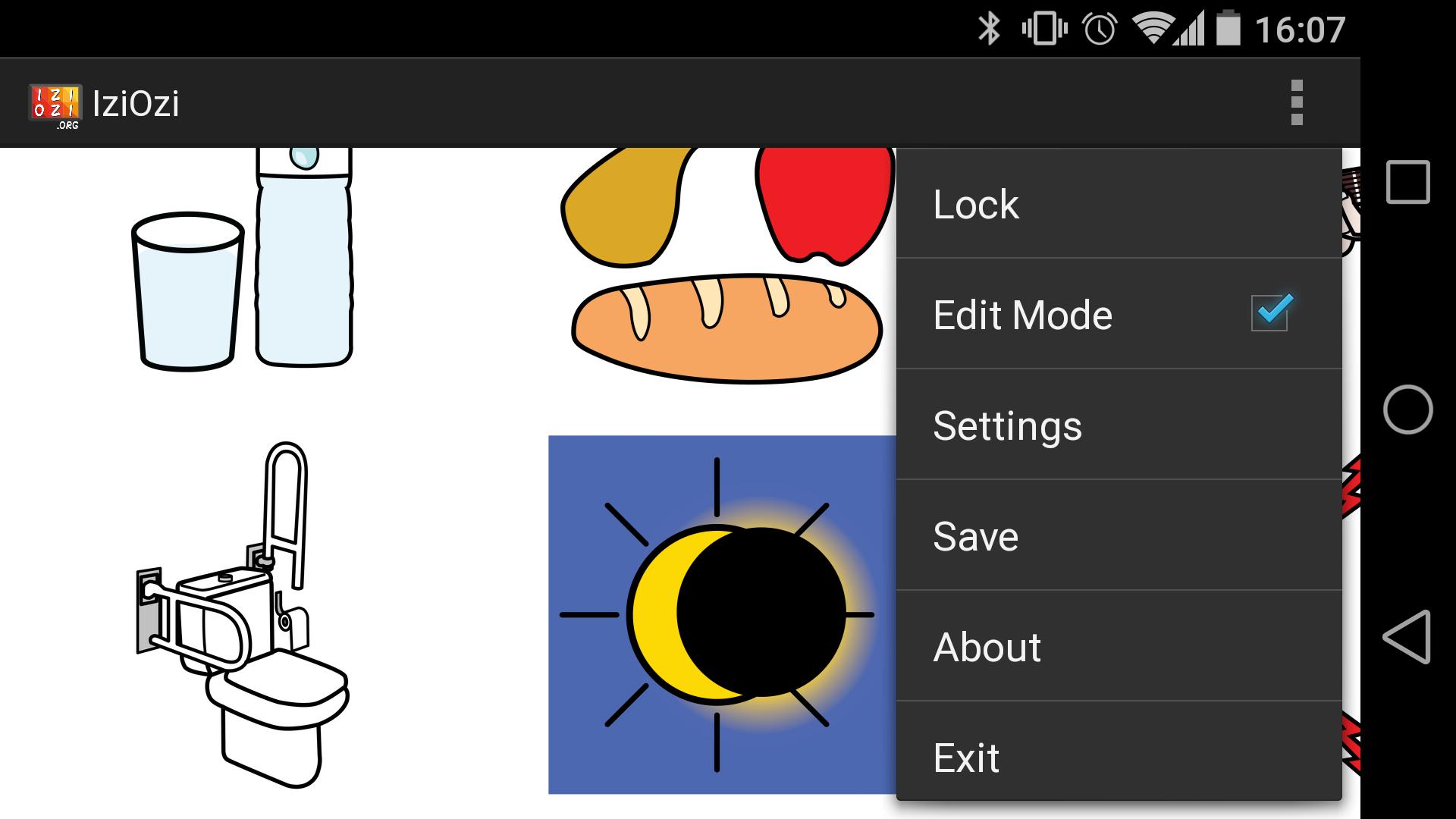Select Exit to quit app
The width and height of the screenshot is (1456, 819).
(x=1119, y=757)
